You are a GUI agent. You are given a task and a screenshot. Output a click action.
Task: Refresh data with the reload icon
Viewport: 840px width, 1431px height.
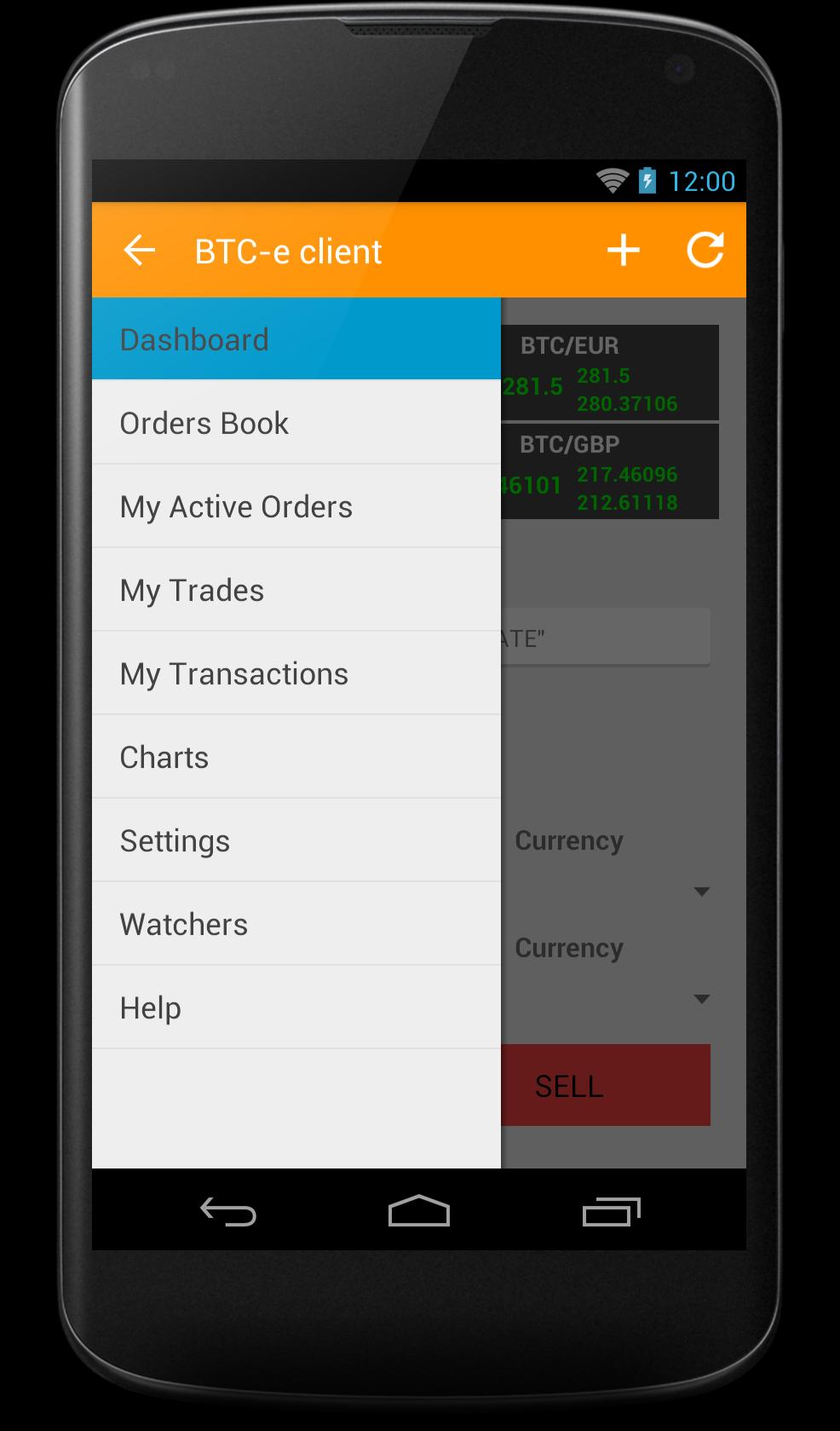(x=705, y=251)
